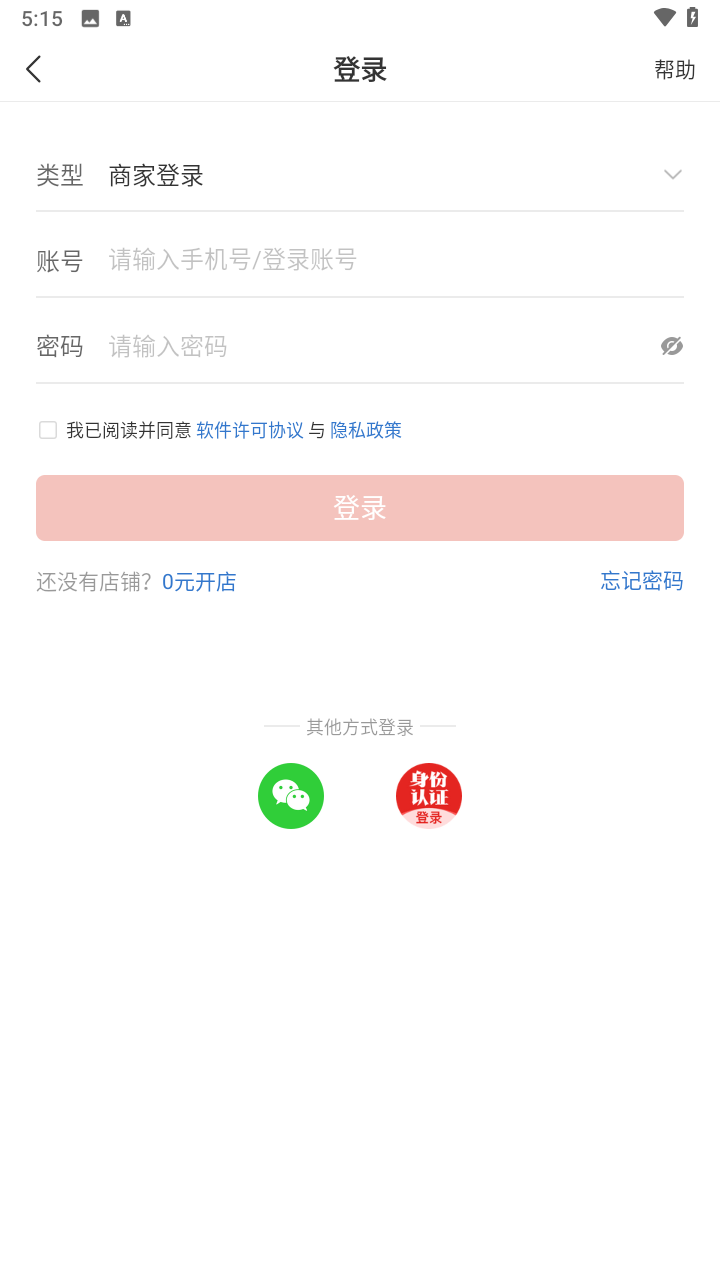Expand the 商家登录 selection chevron

tap(672, 175)
